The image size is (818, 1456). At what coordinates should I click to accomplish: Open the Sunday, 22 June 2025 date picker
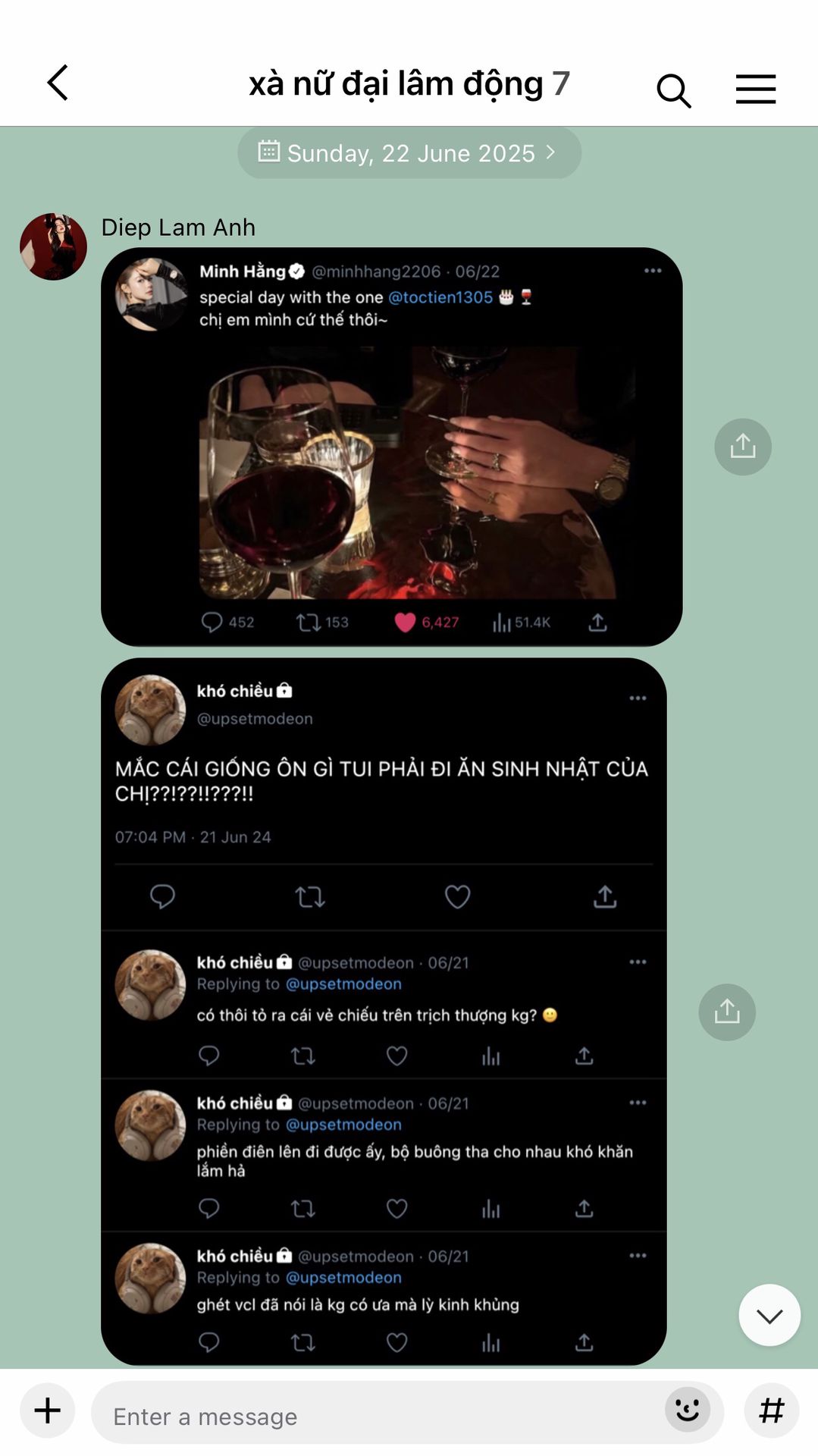[x=409, y=153]
